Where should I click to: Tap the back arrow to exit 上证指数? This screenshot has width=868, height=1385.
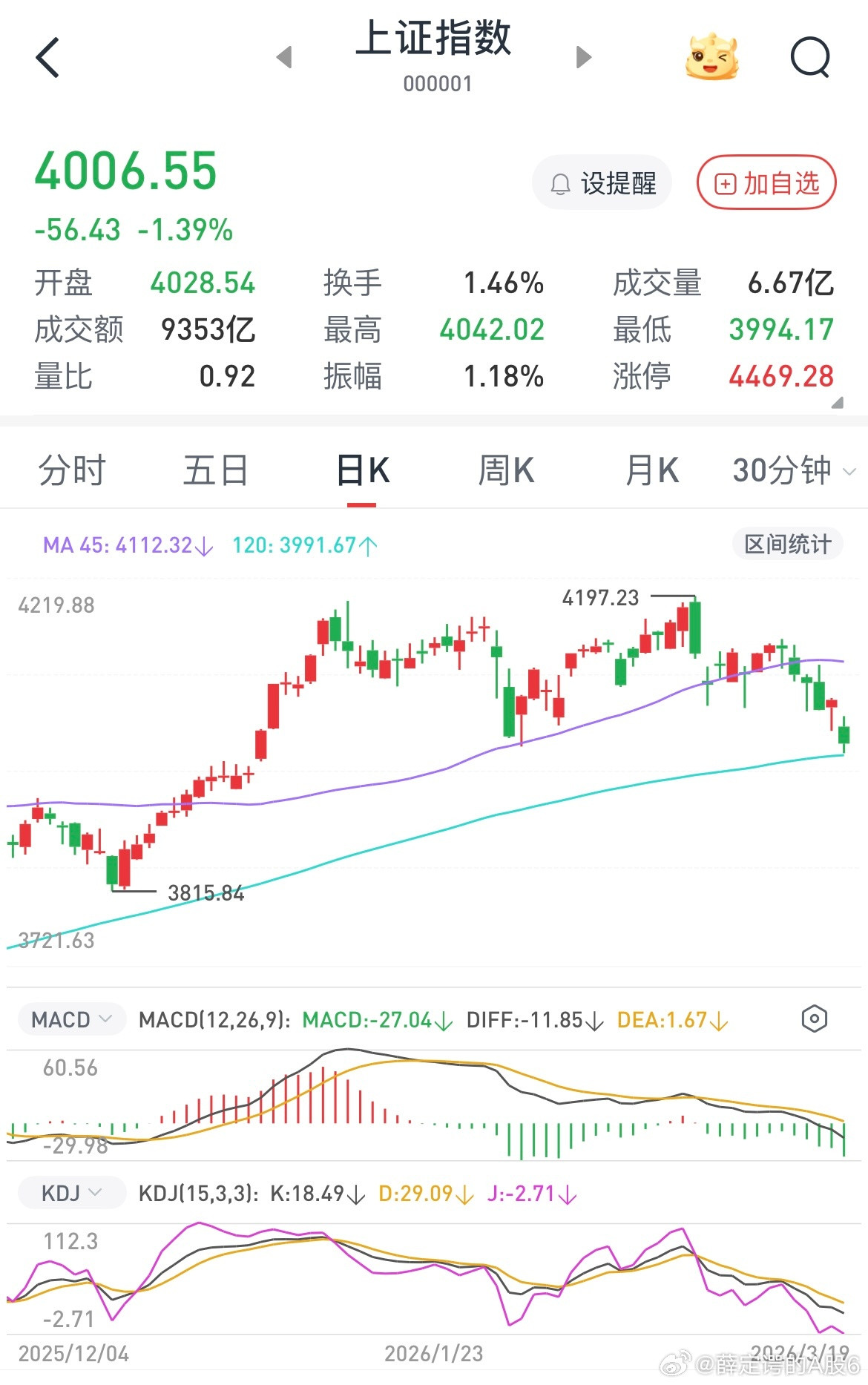point(47,57)
